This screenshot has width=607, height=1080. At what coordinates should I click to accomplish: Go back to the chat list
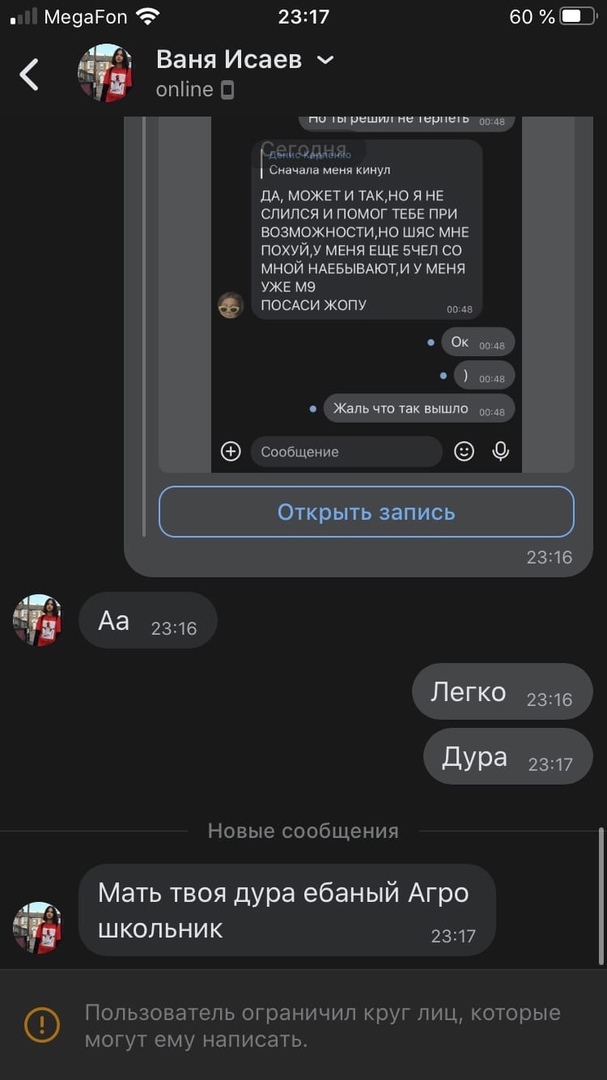[x=29, y=74]
